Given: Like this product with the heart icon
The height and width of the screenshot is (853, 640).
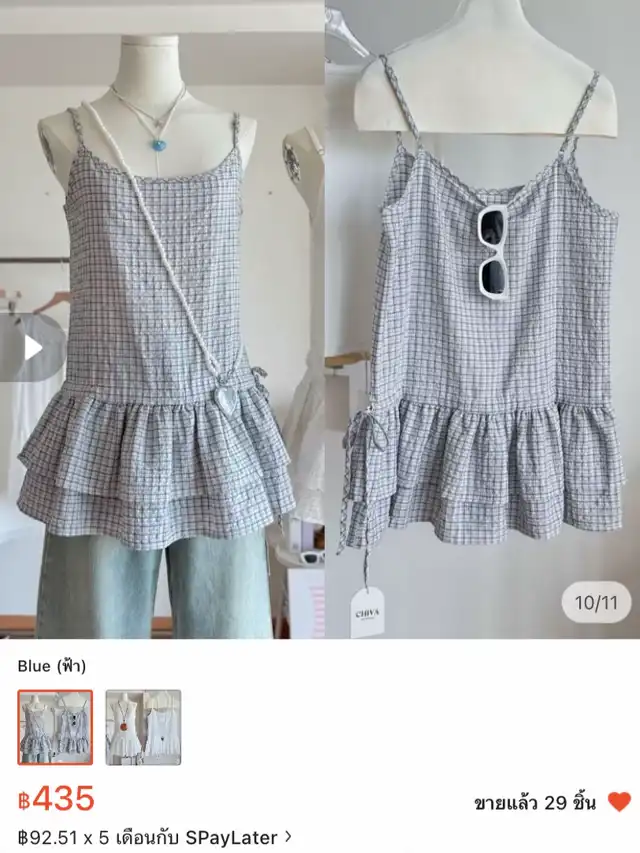Looking at the screenshot, I should 619,801.
